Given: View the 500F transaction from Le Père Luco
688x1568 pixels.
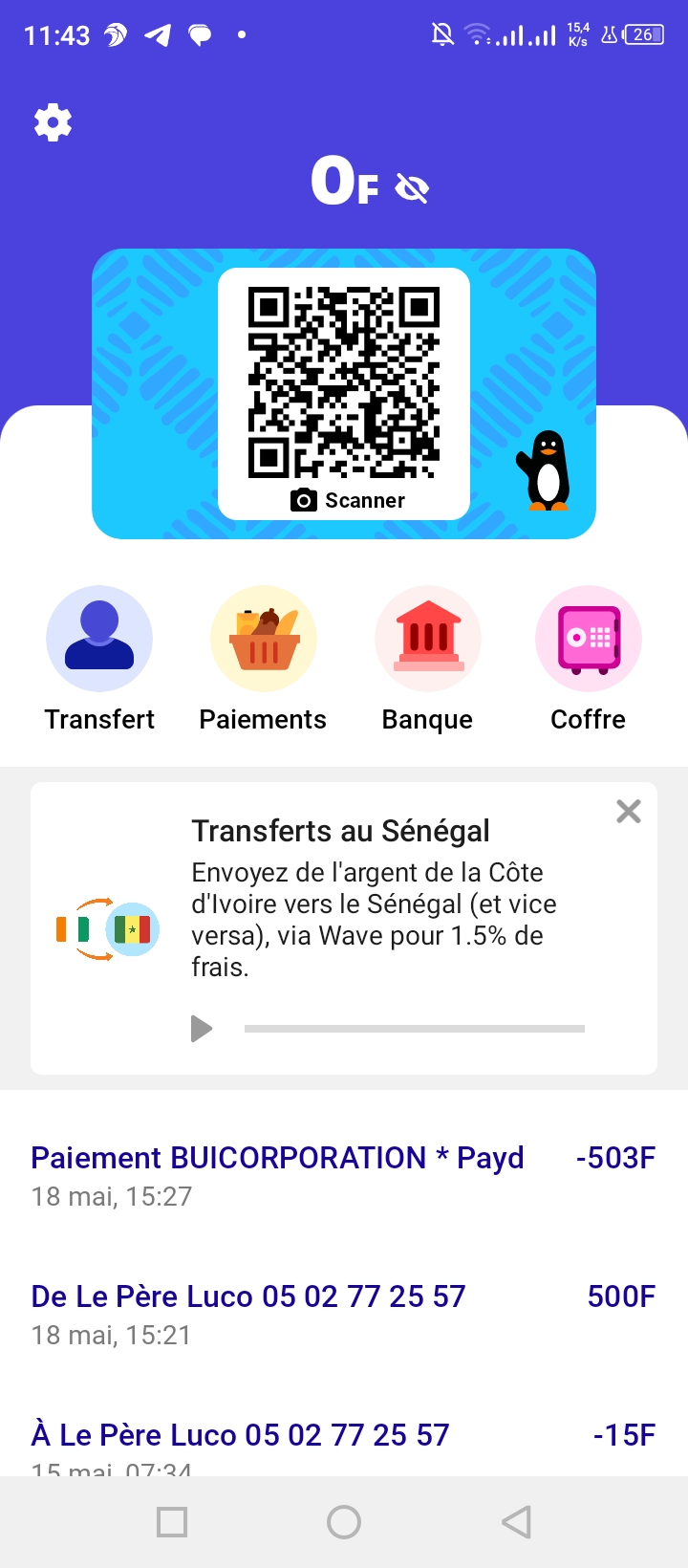Looking at the screenshot, I should click(343, 1313).
